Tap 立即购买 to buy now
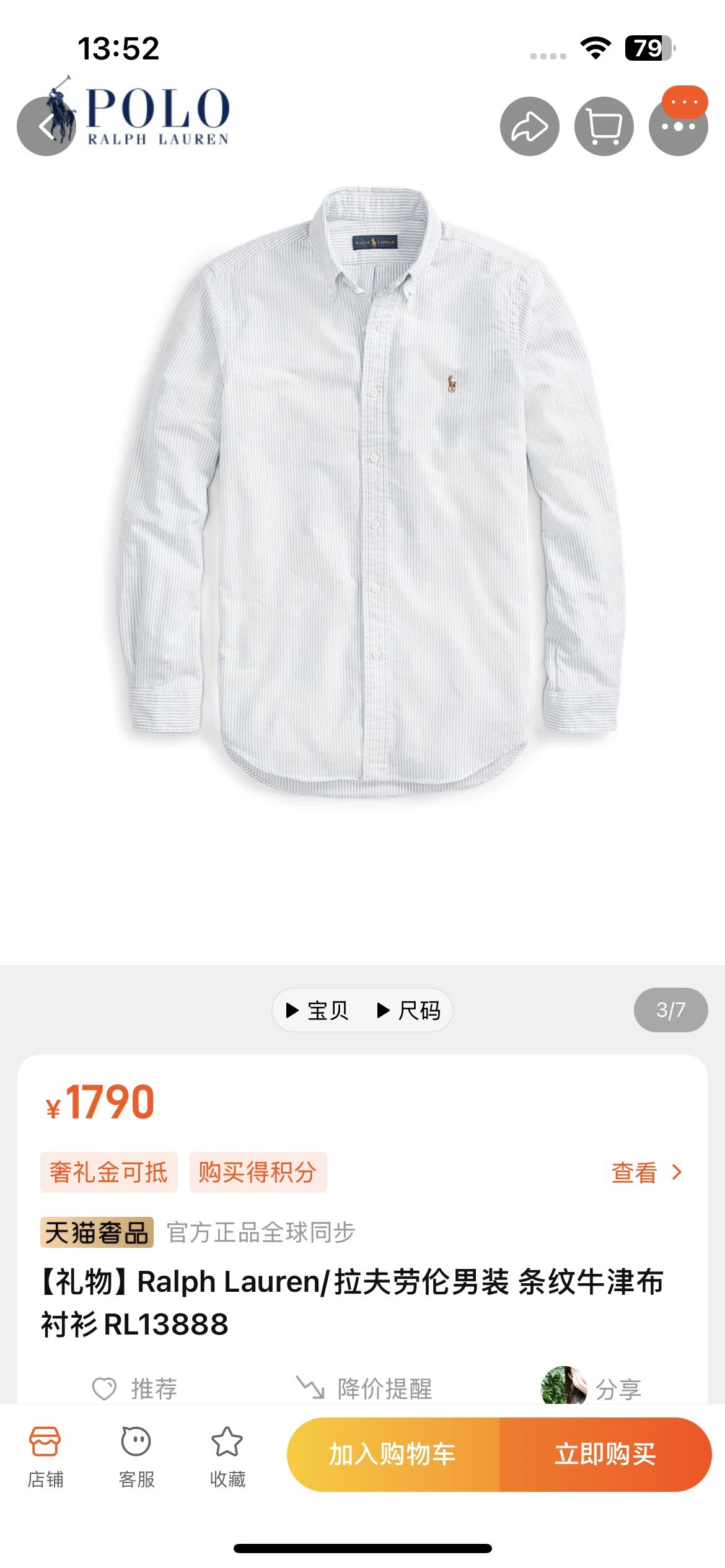 point(605,1454)
